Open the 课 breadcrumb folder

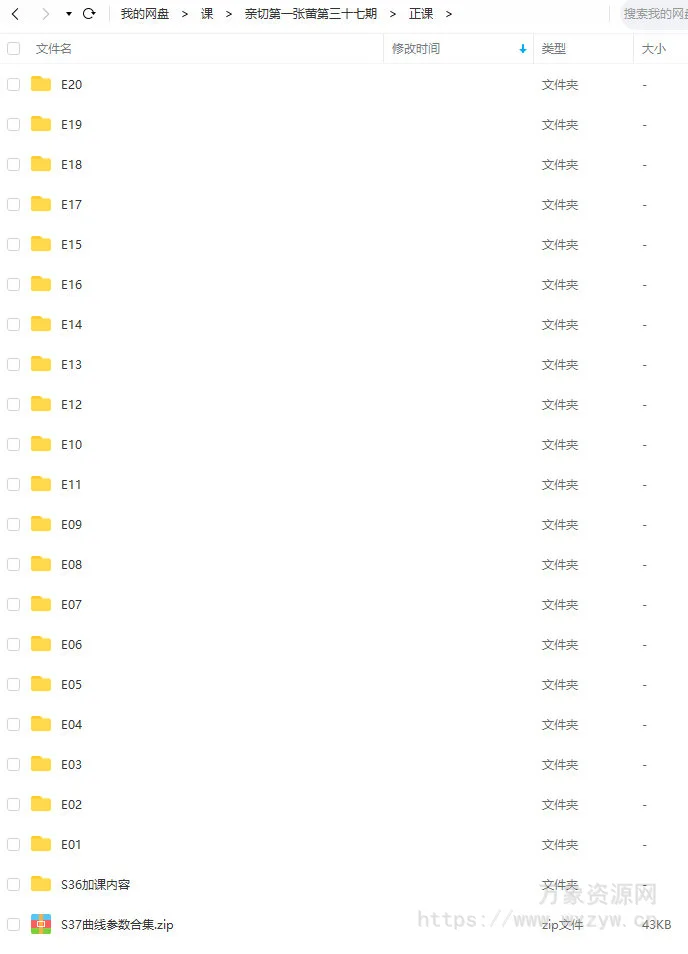[207, 14]
